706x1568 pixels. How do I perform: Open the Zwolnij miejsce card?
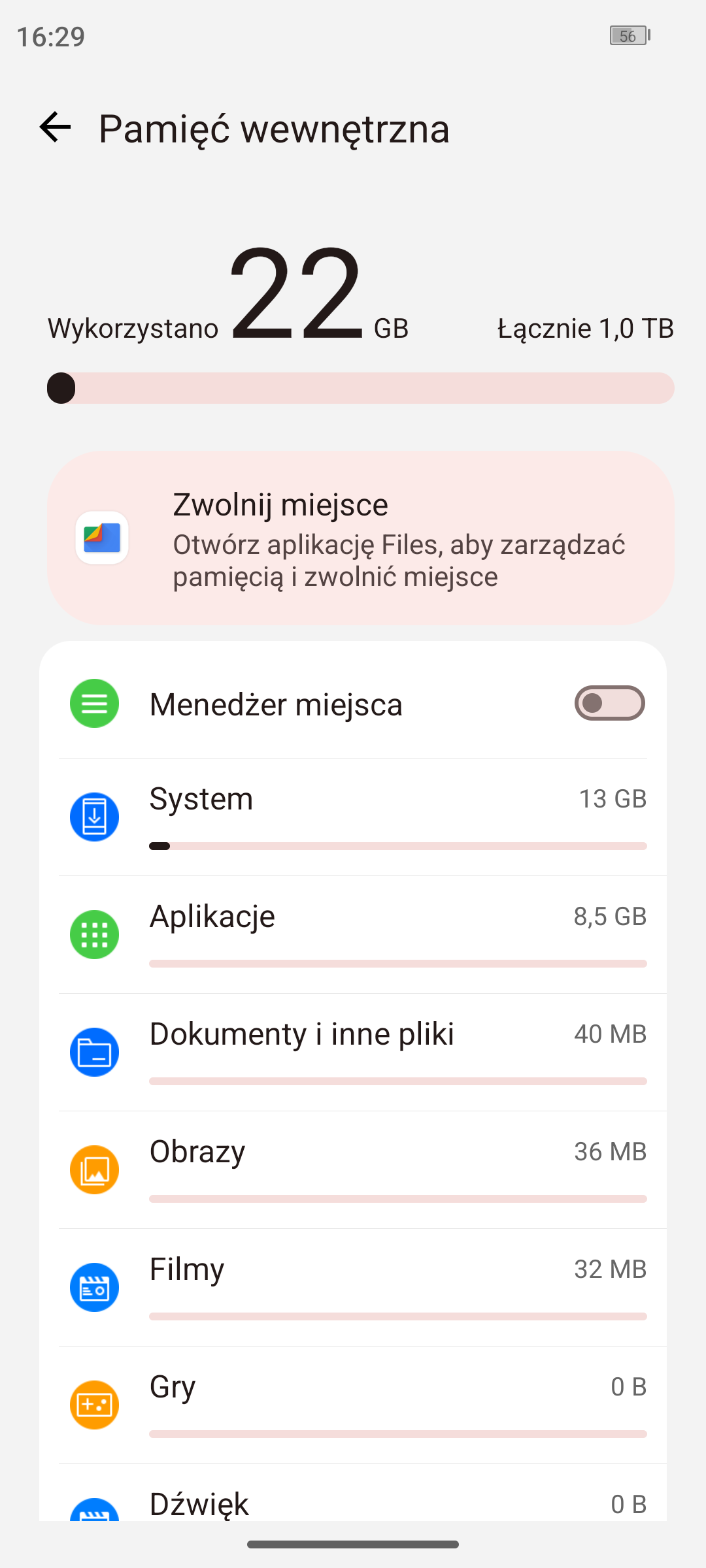360,538
